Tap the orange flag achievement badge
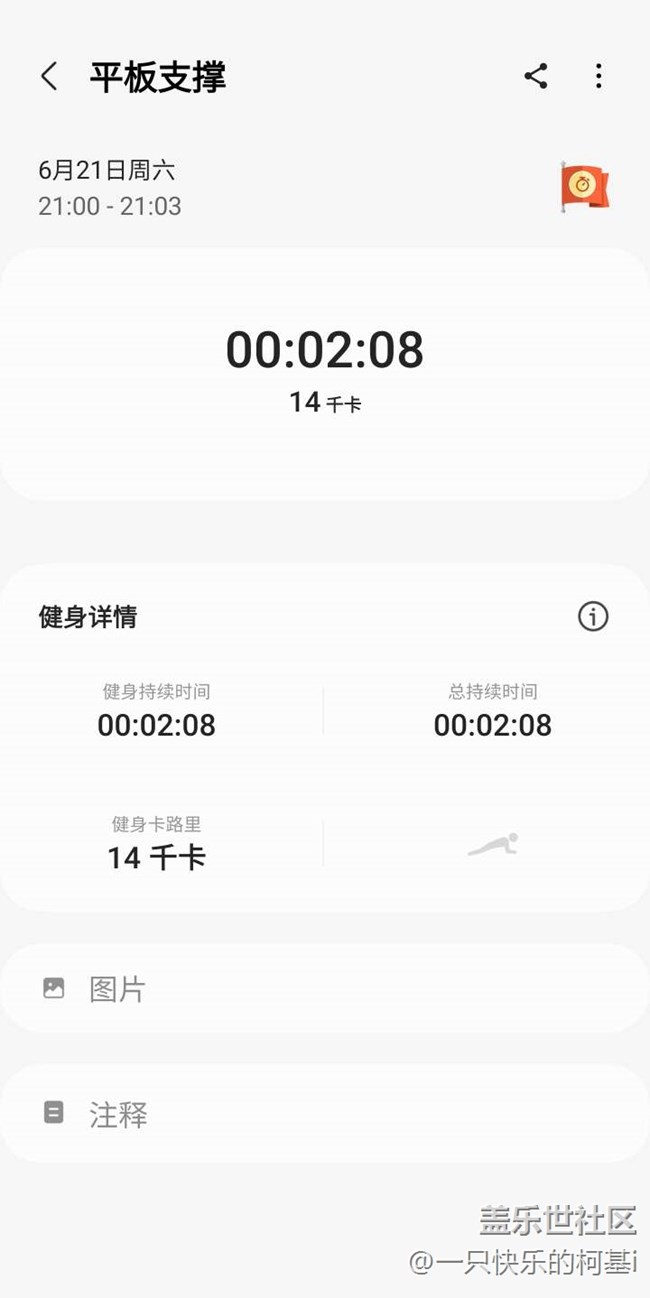The image size is (650, 1298). point(584,186)
